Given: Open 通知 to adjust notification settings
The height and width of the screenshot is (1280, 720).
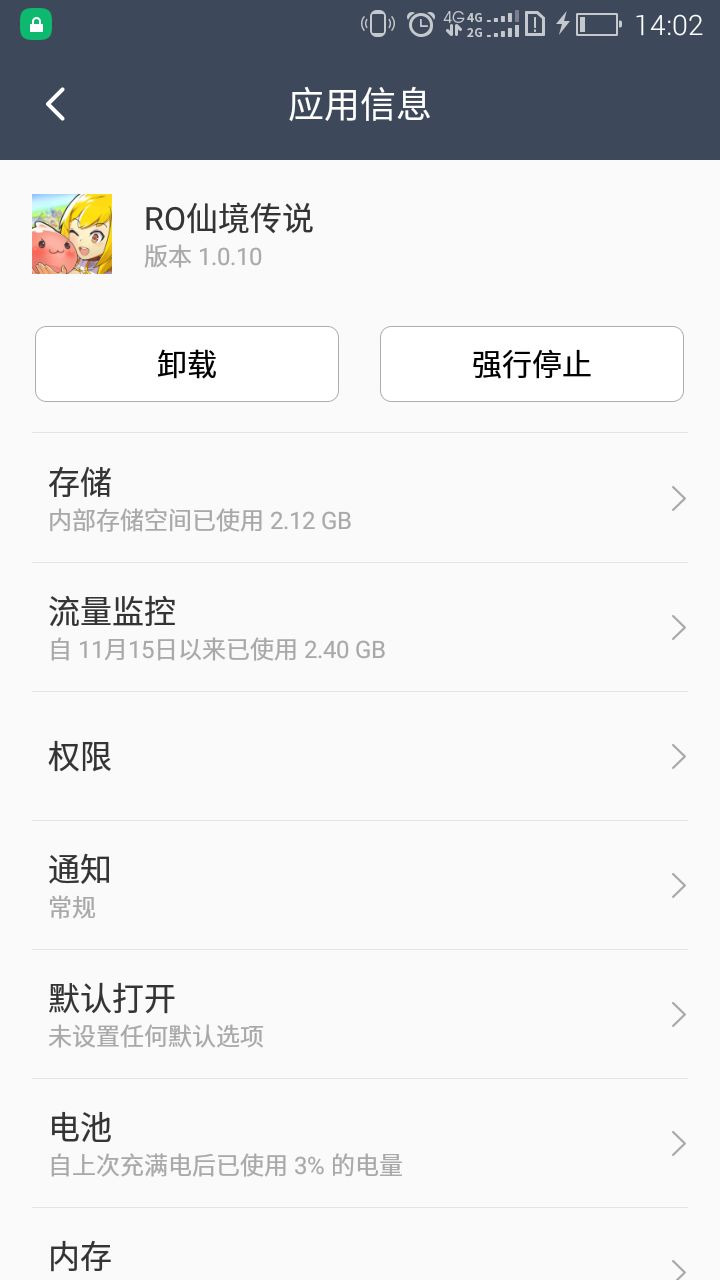Looking at the screenshot, I should click(360, 885).
